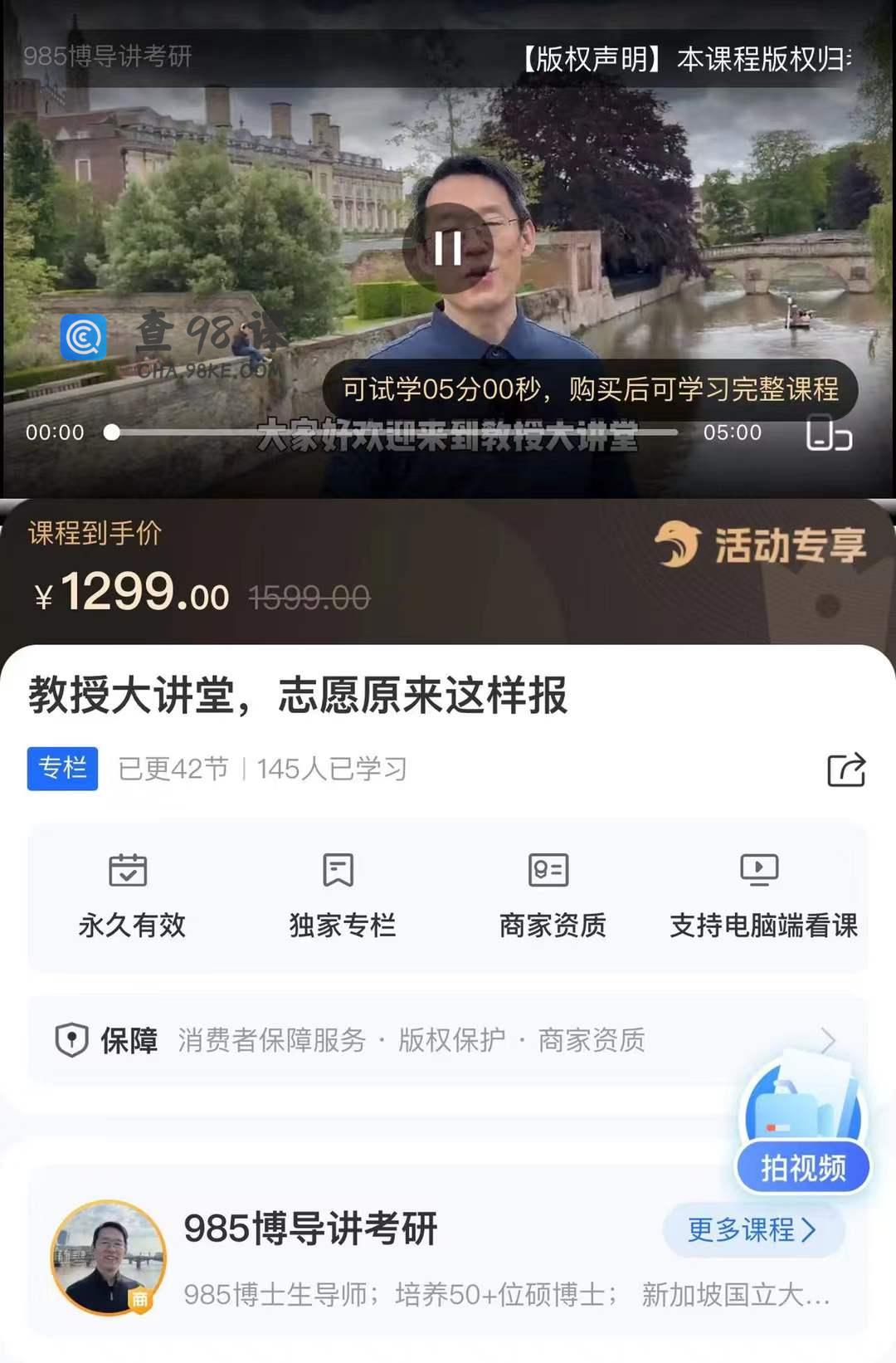896x1363 pixels.
Task: Tap the 独家专栏 feature item
Action: point(342,896)
